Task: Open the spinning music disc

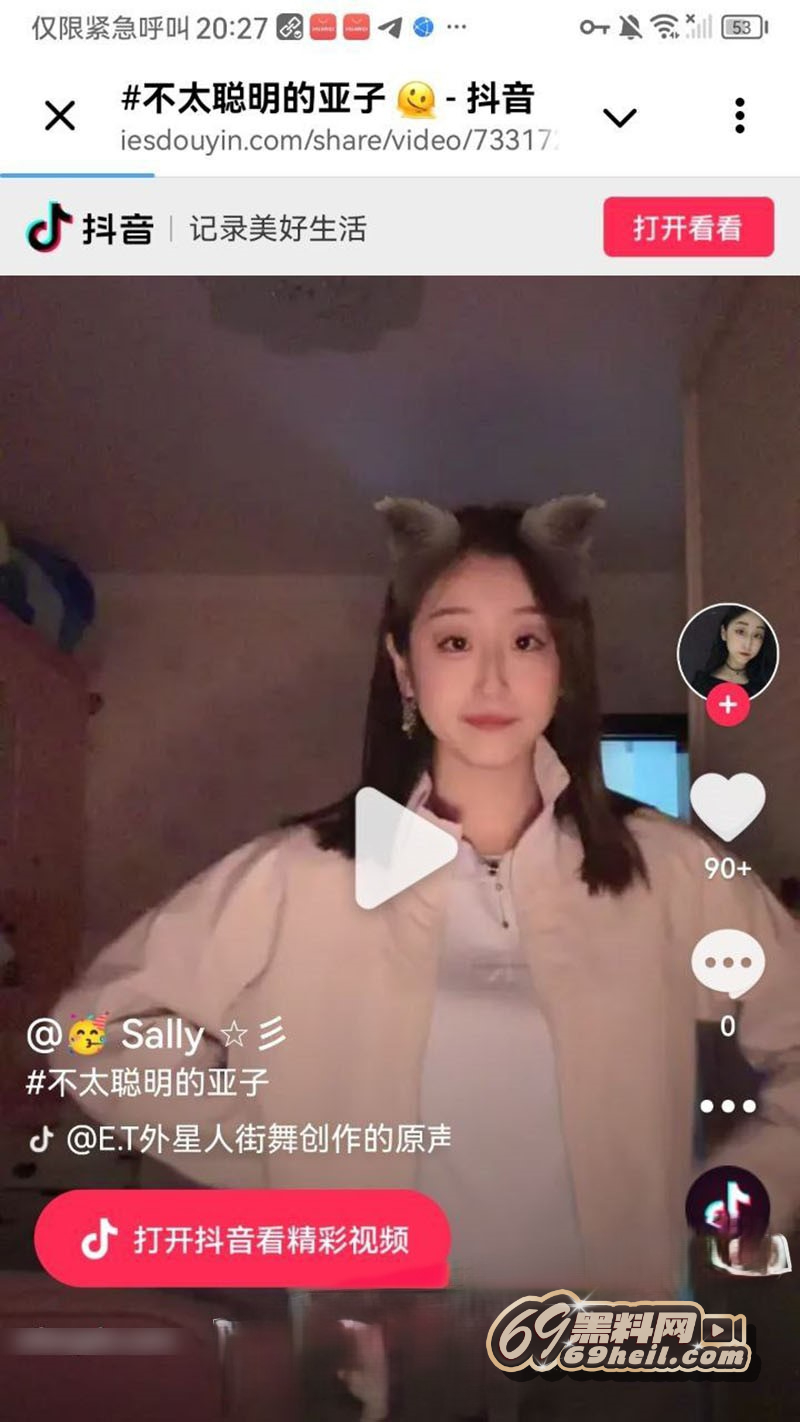Action: (x=727, y=1208)
